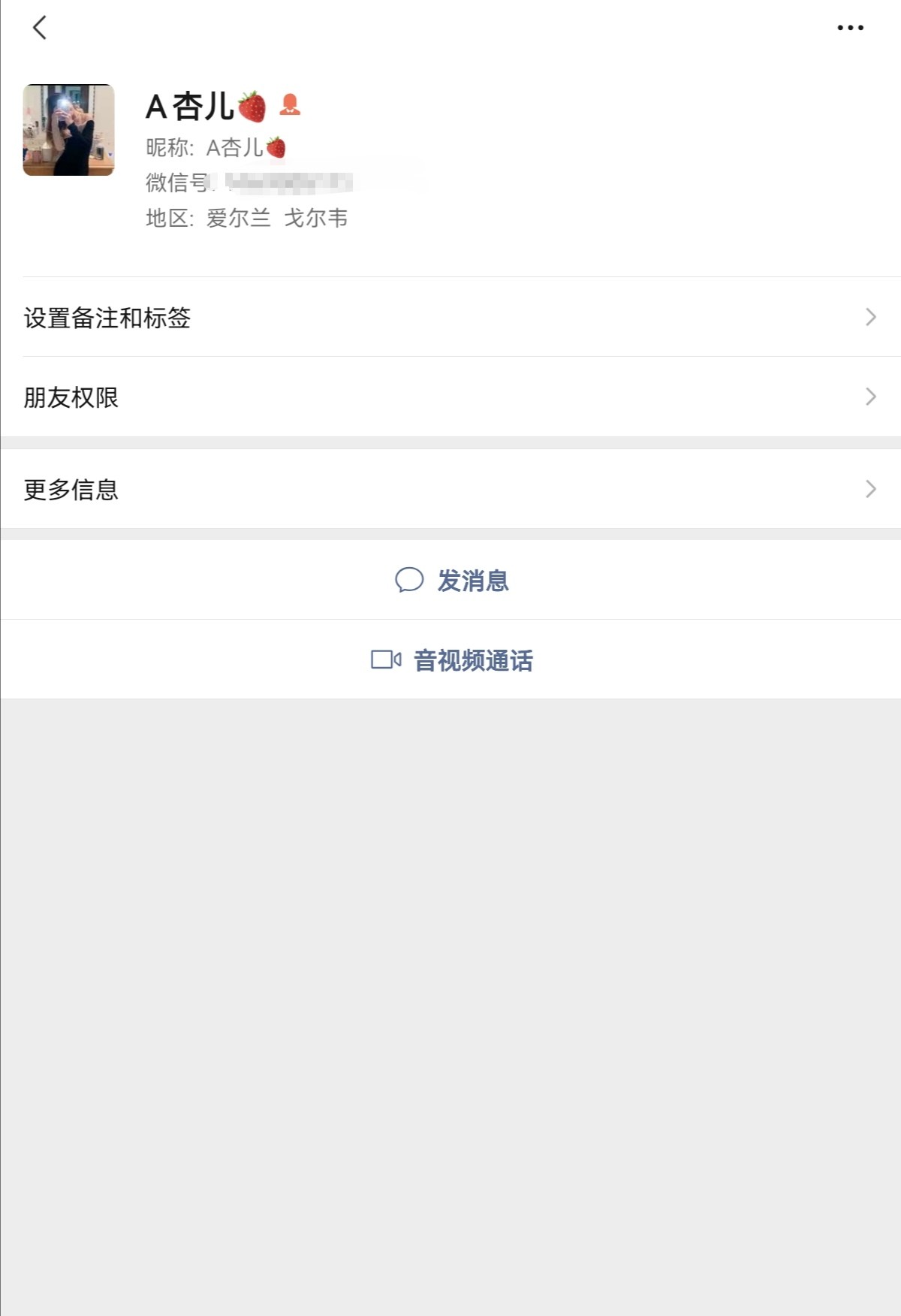Tap the chat bubble icon beside 发消息

(x=409, y=580)
